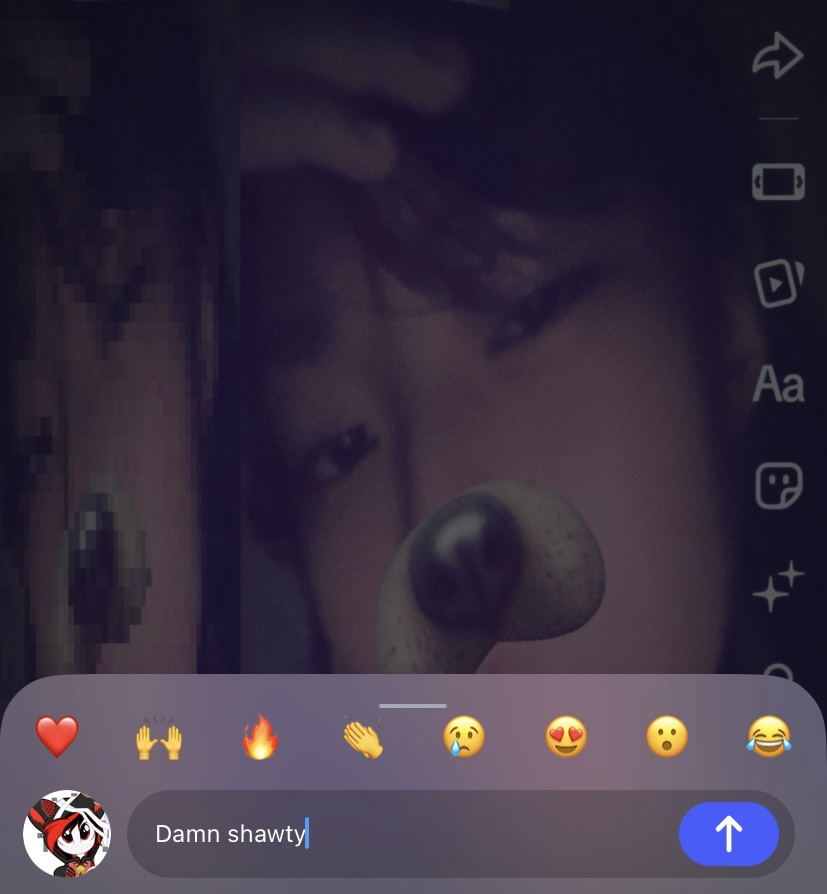React with the raised hands emoji
The width and height of the screenshot is (827, 894).
tap(159, 739)
